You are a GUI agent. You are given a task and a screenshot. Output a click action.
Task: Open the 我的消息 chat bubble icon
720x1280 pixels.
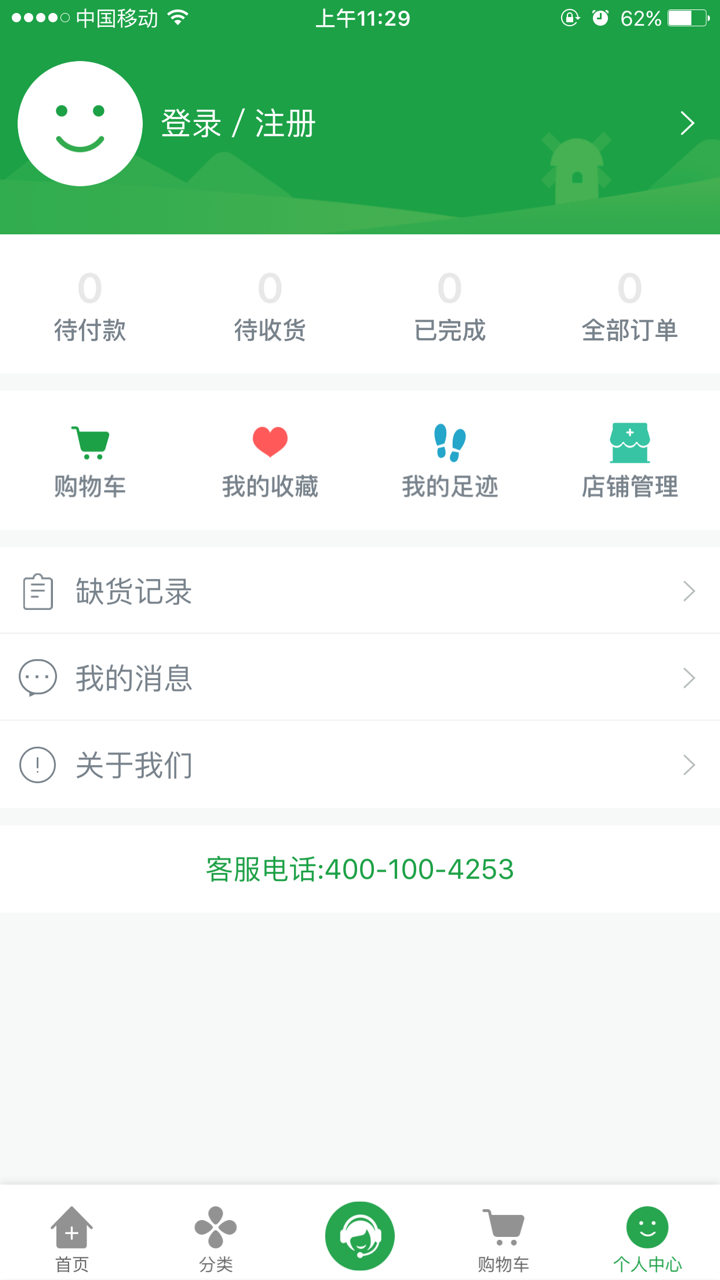(x=37, y=678)
